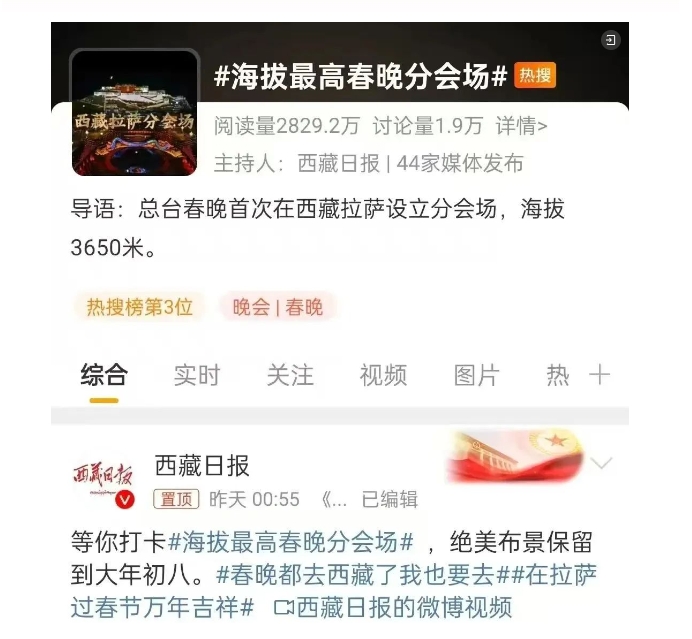
Task: Select the 综合 tab
Action: pyautogui.click(x=104, y=375)
